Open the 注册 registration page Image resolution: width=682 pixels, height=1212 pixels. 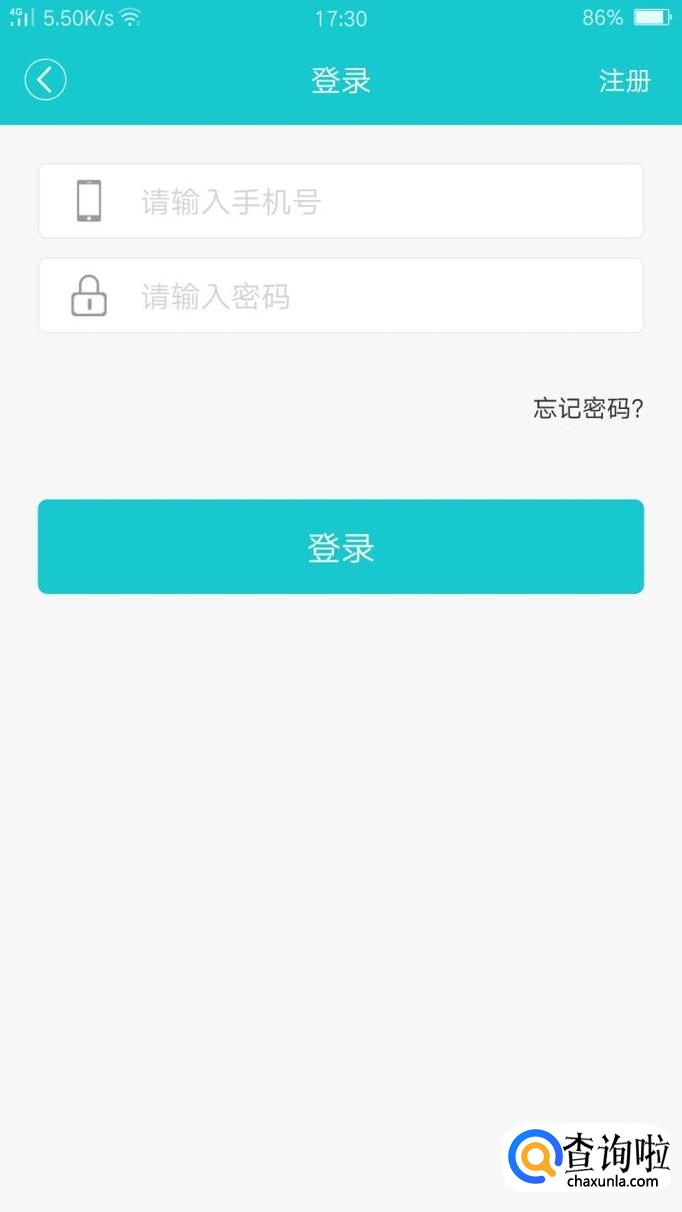point(624,81)
